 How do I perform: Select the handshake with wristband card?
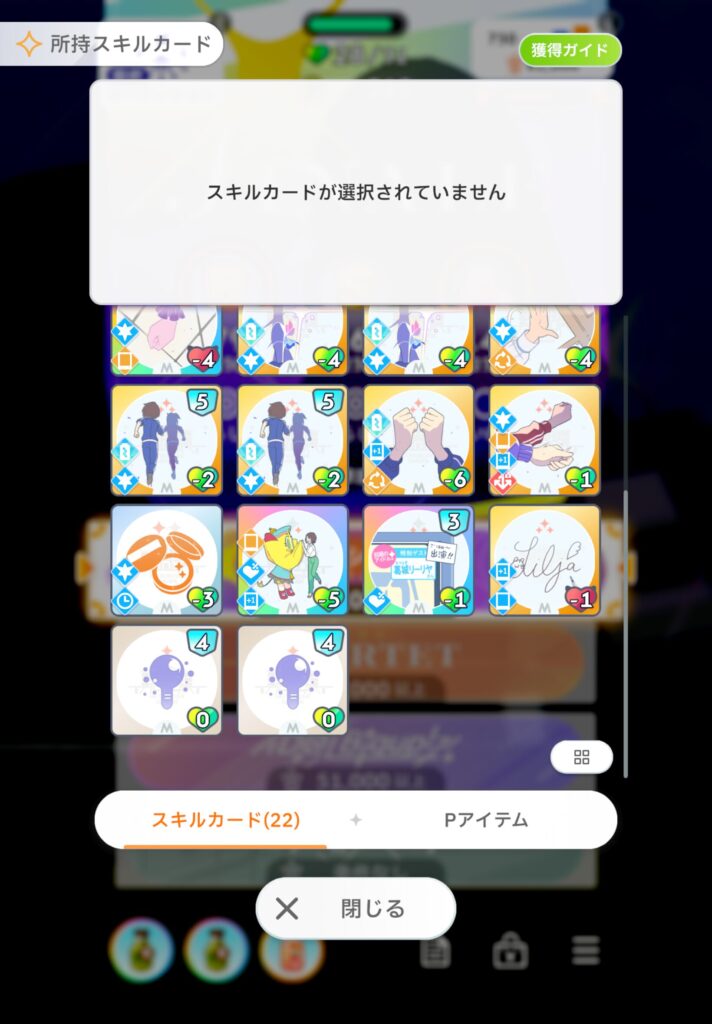tap(544, 441)
